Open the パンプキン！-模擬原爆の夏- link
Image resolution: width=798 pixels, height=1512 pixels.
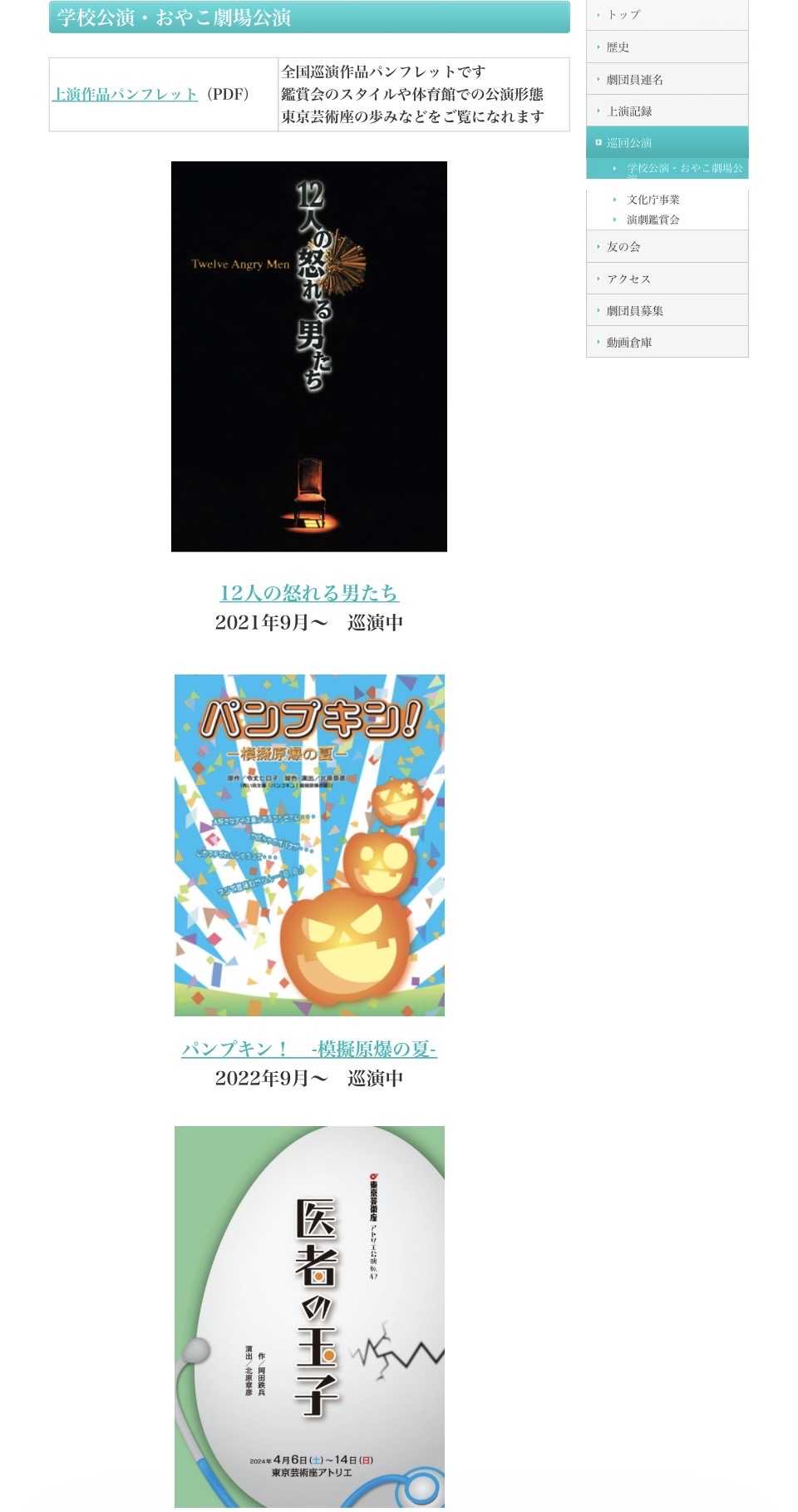[x=309, y=1049]
